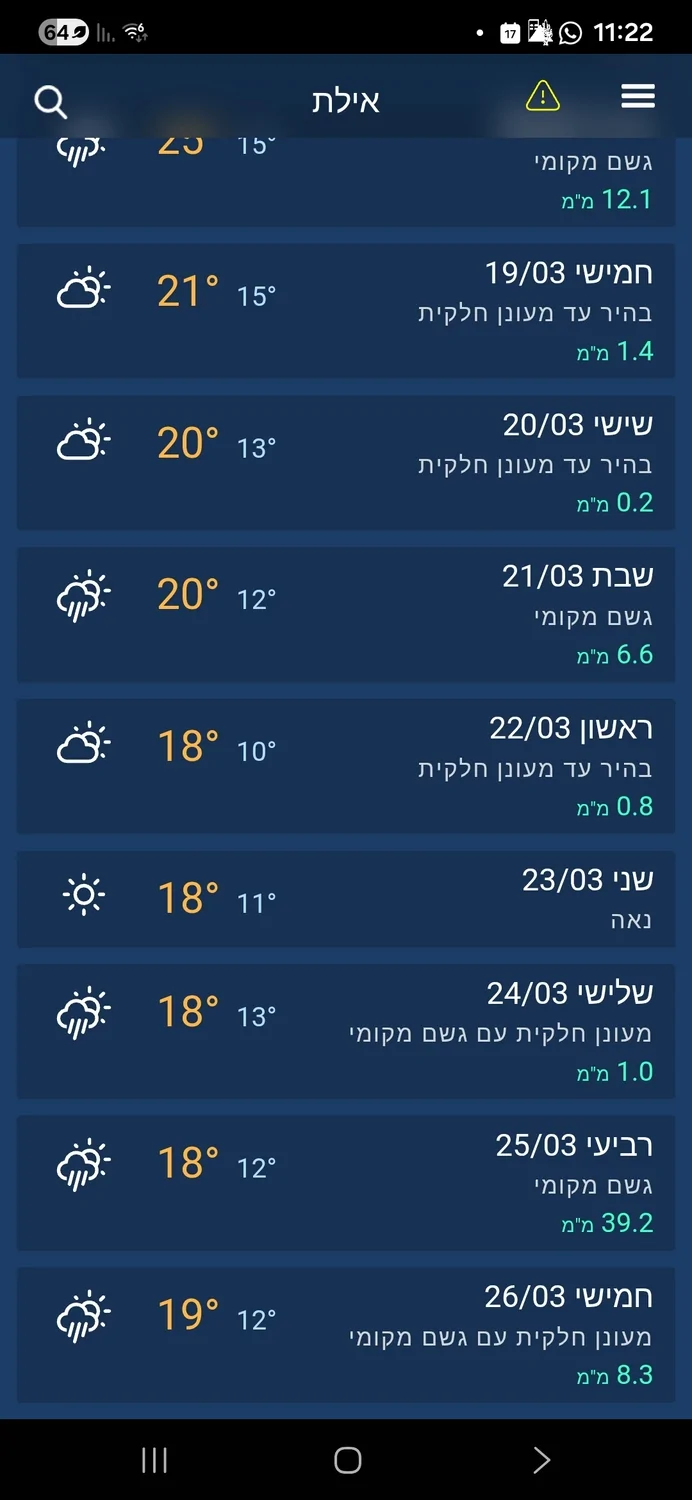Open the forecast for Thursday 26/03

point(346,1336)
